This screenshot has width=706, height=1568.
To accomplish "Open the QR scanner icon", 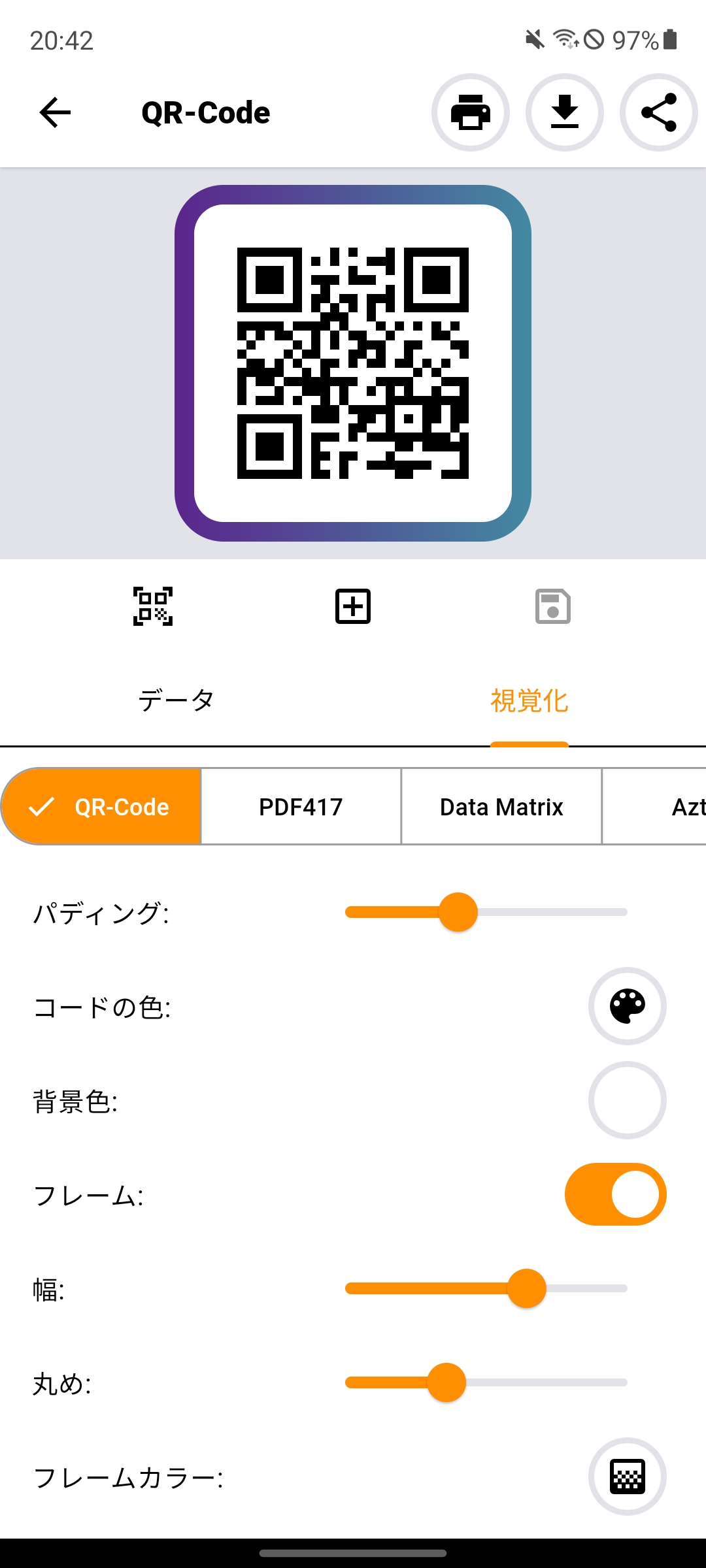I will point(153,606).
